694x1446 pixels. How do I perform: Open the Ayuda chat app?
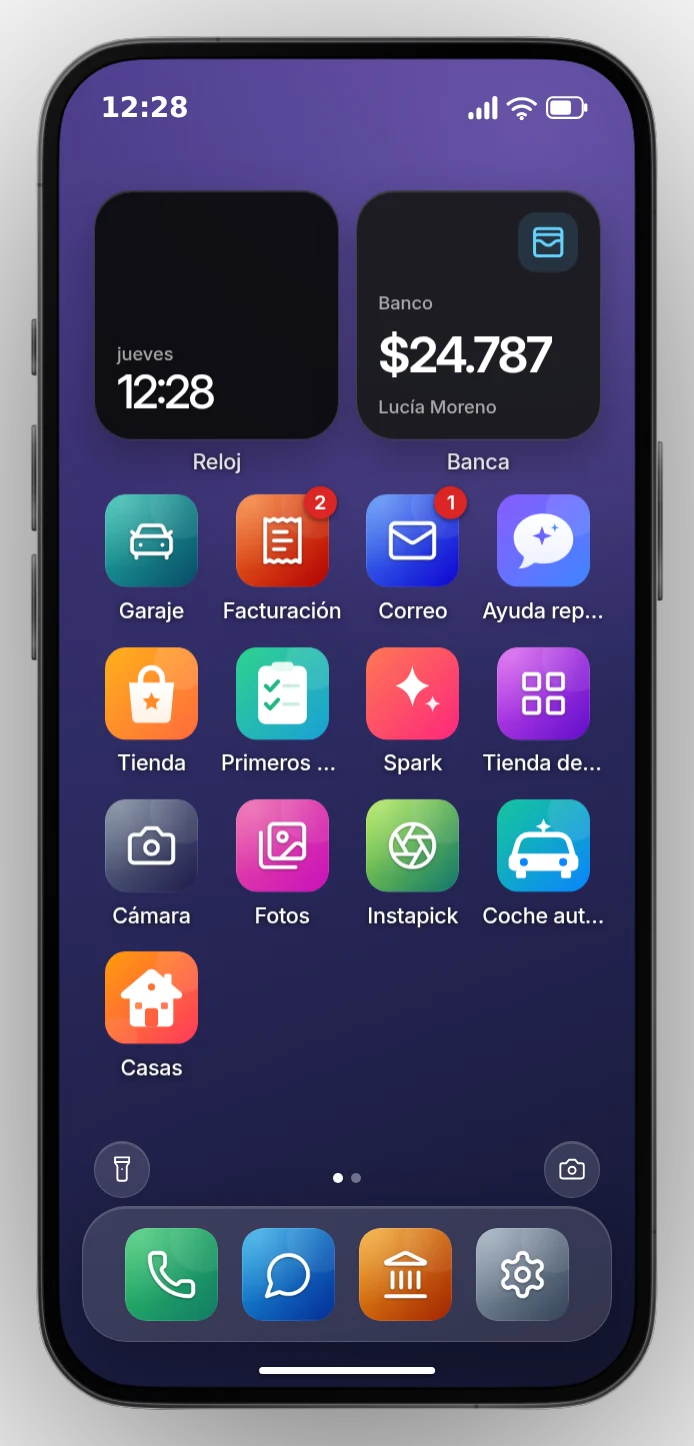tap(543, 541)
